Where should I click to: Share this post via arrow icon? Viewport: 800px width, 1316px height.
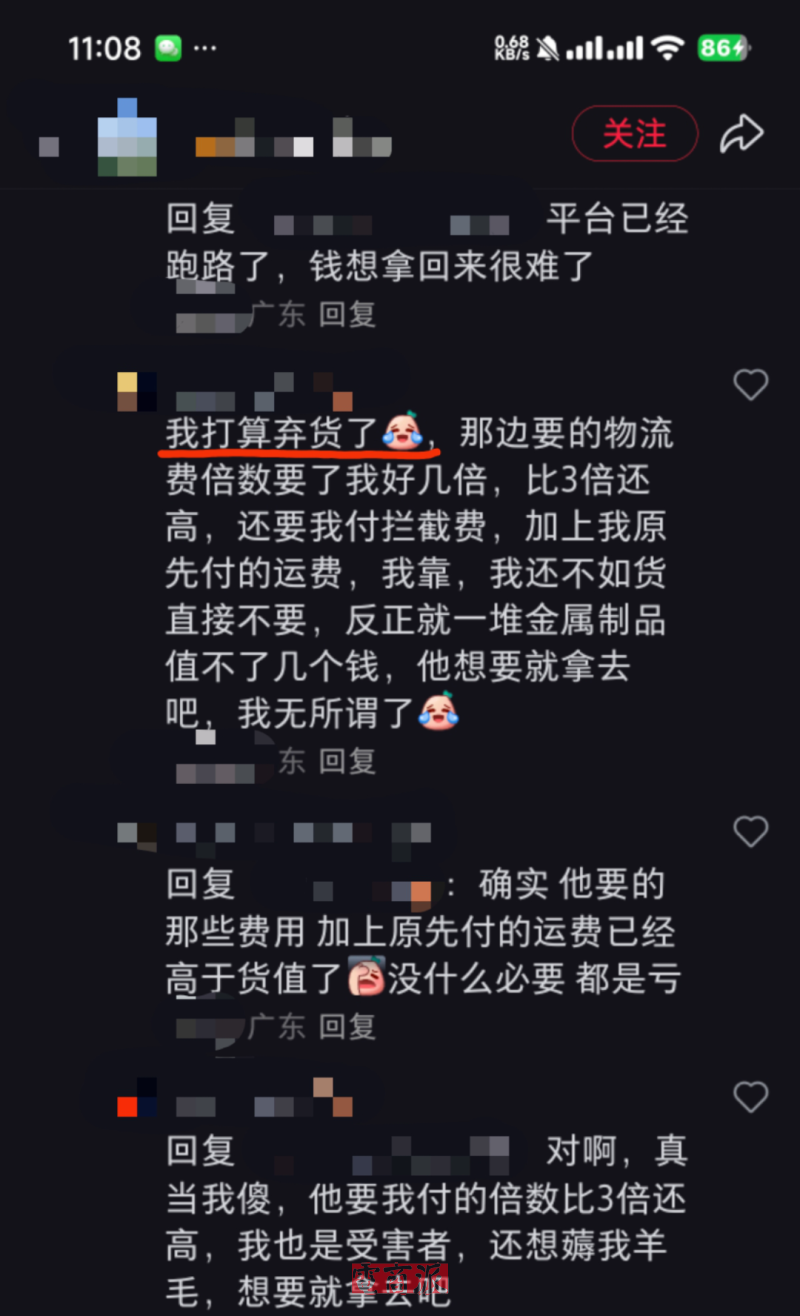tap(742, 134)
